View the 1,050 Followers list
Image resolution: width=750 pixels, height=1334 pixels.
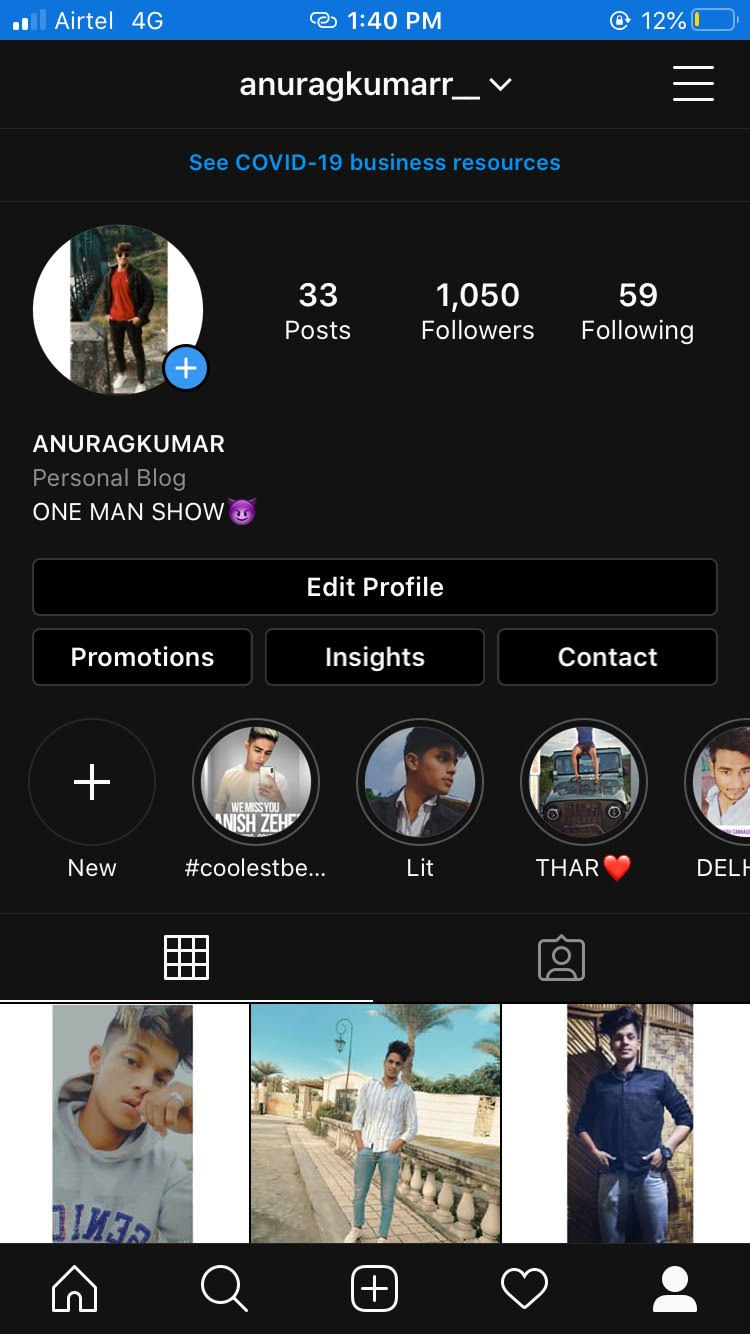[477, 311]
